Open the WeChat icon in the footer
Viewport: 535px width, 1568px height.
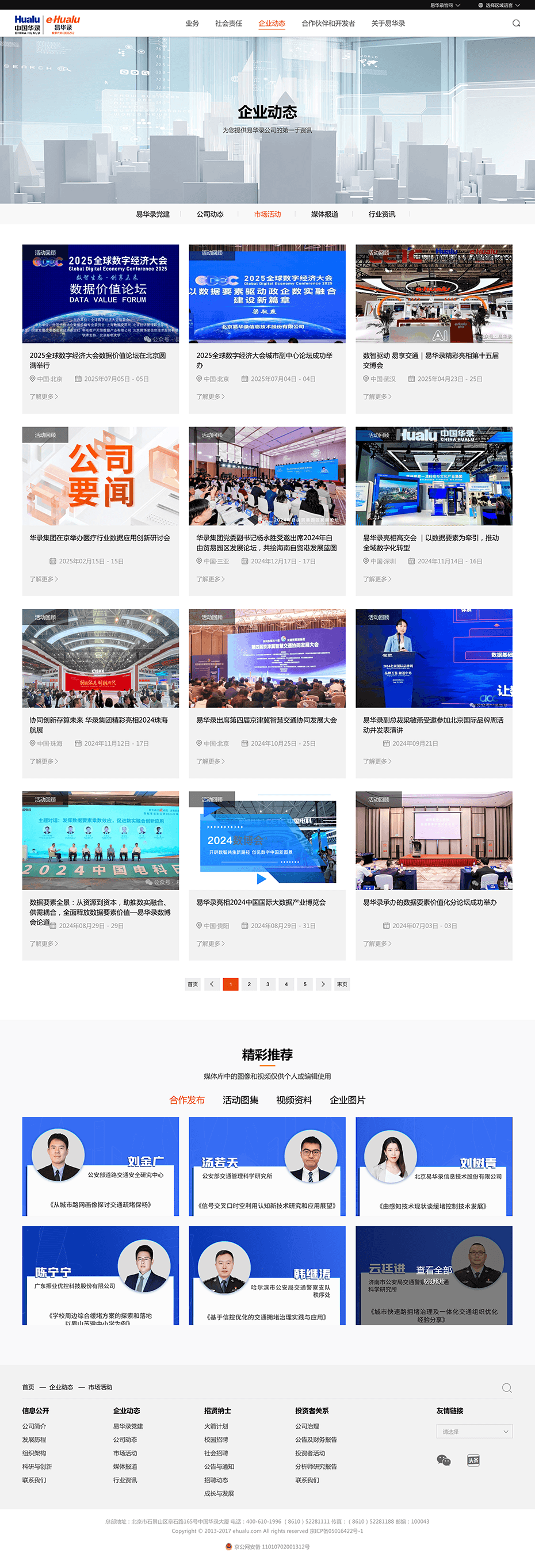coord(444,1460)
